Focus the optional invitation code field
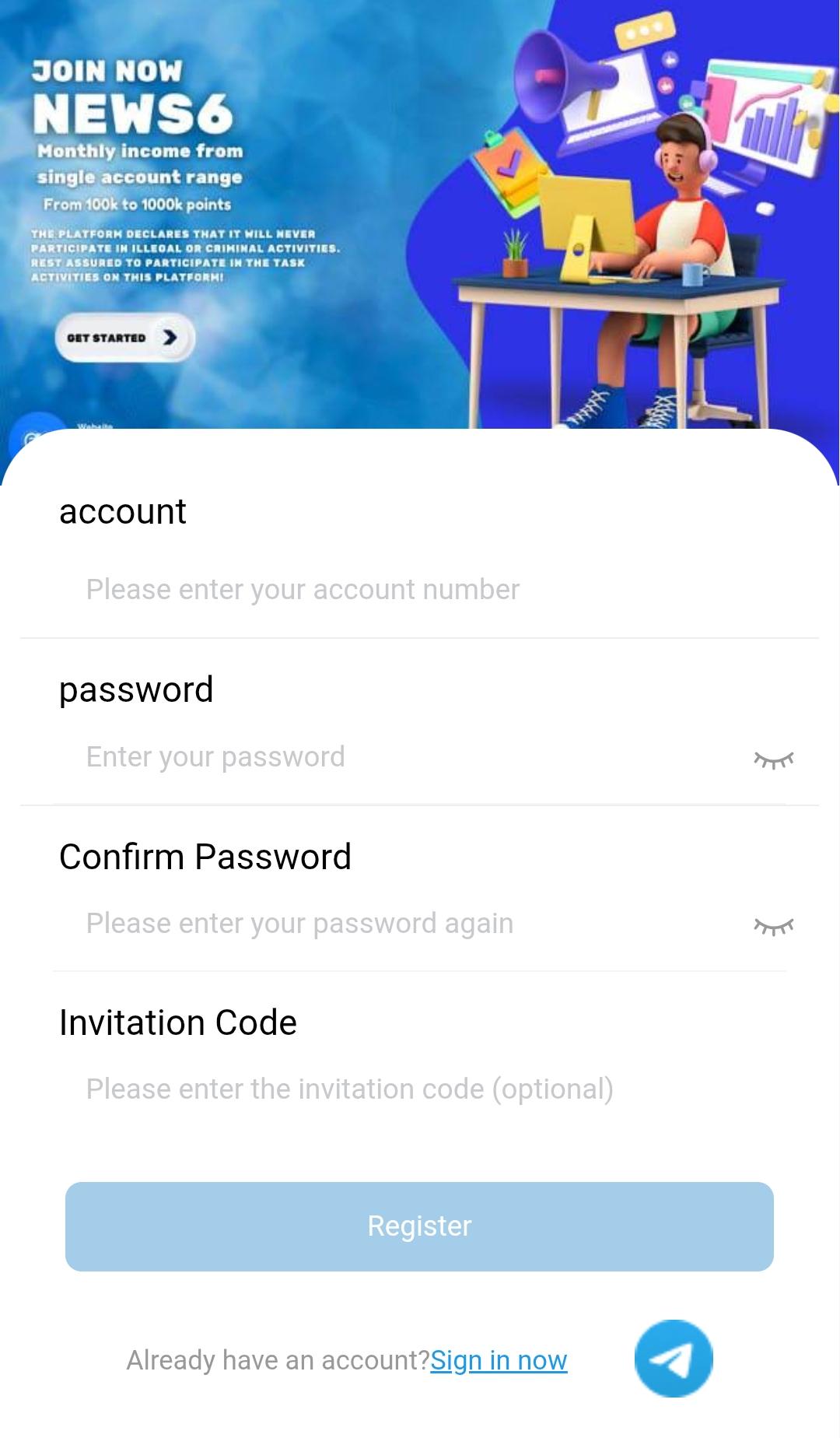The width and height of the screenshot is (840, 1438). (350, 1089)
